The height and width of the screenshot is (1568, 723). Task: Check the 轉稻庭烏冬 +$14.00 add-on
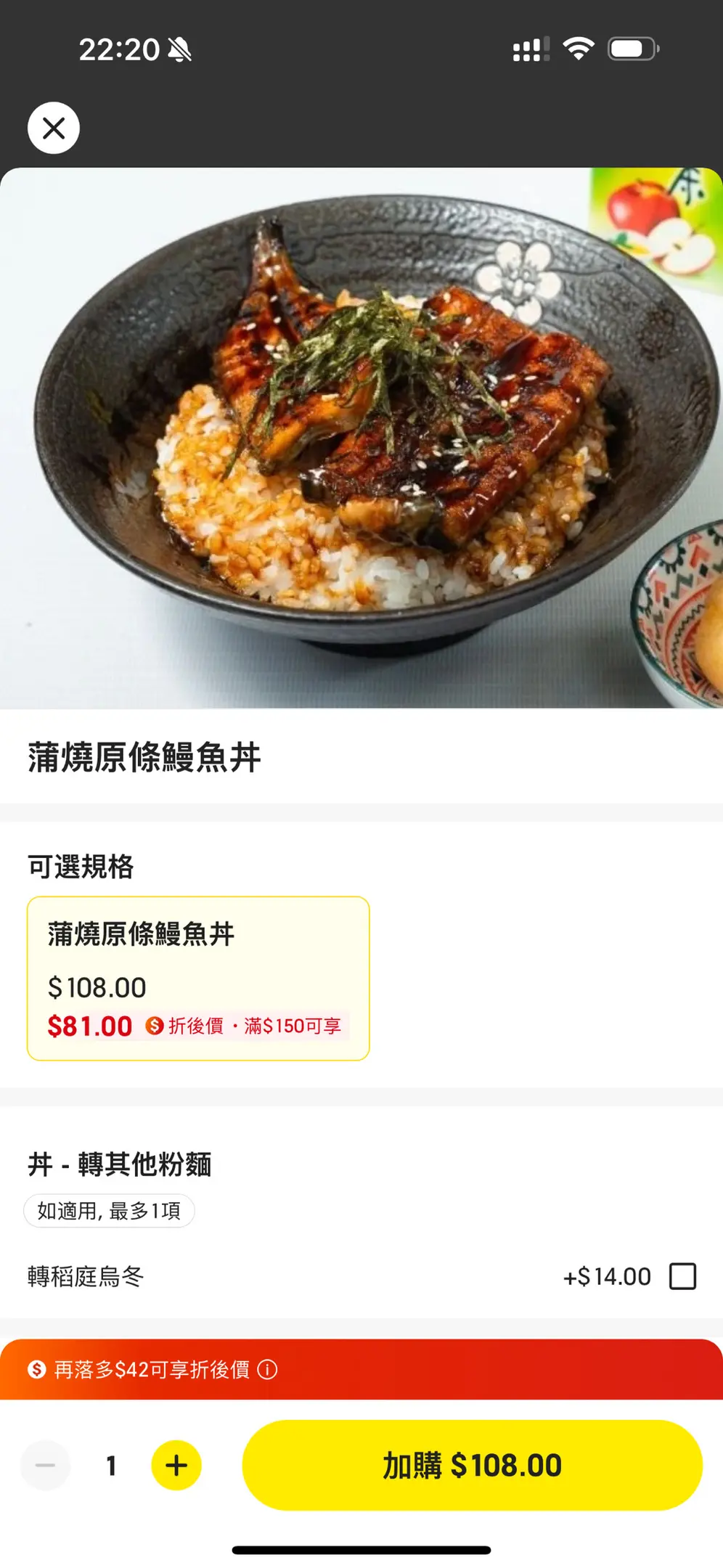click(682, 1276)
